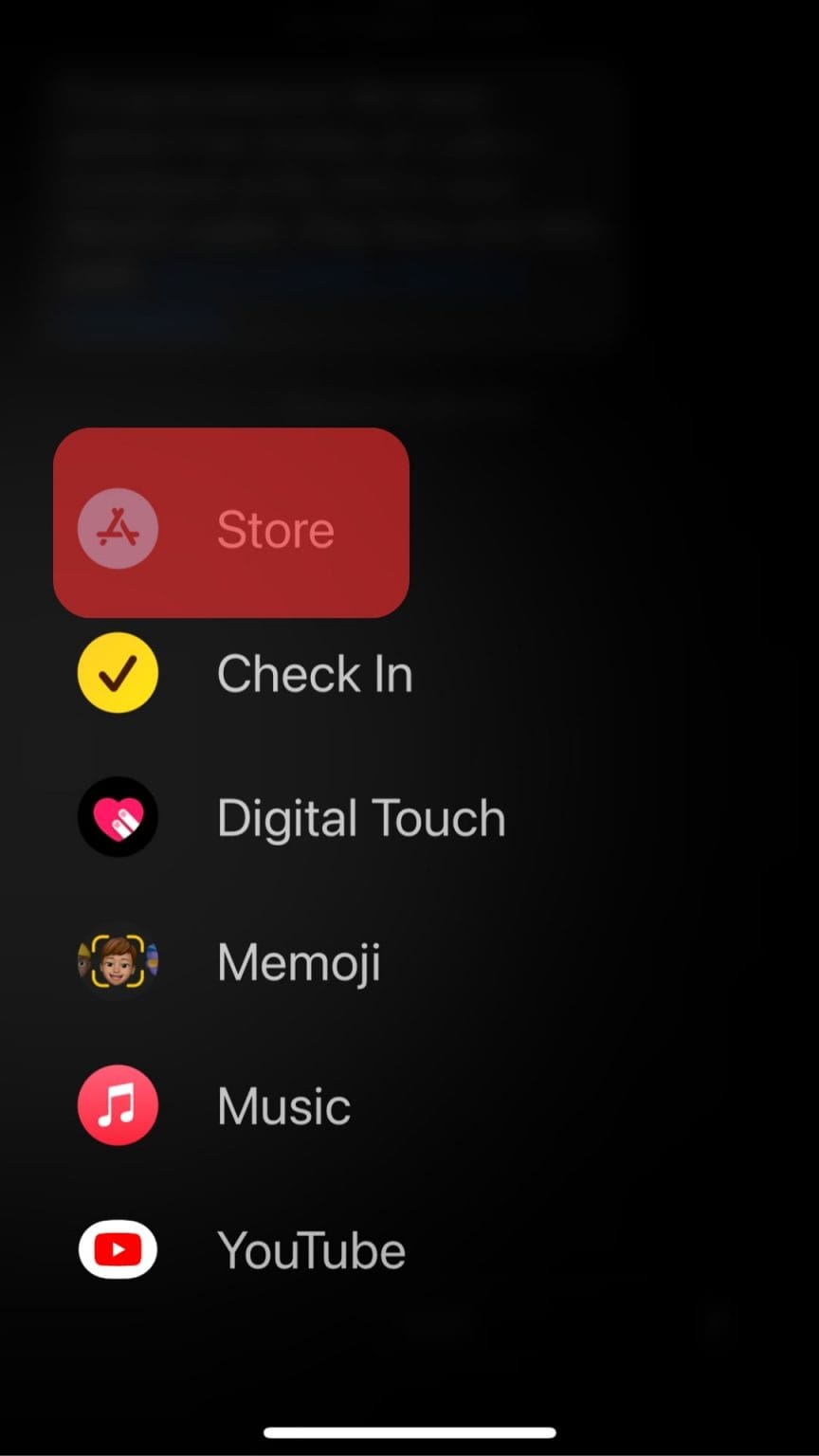Open Digital Touch

290,818
